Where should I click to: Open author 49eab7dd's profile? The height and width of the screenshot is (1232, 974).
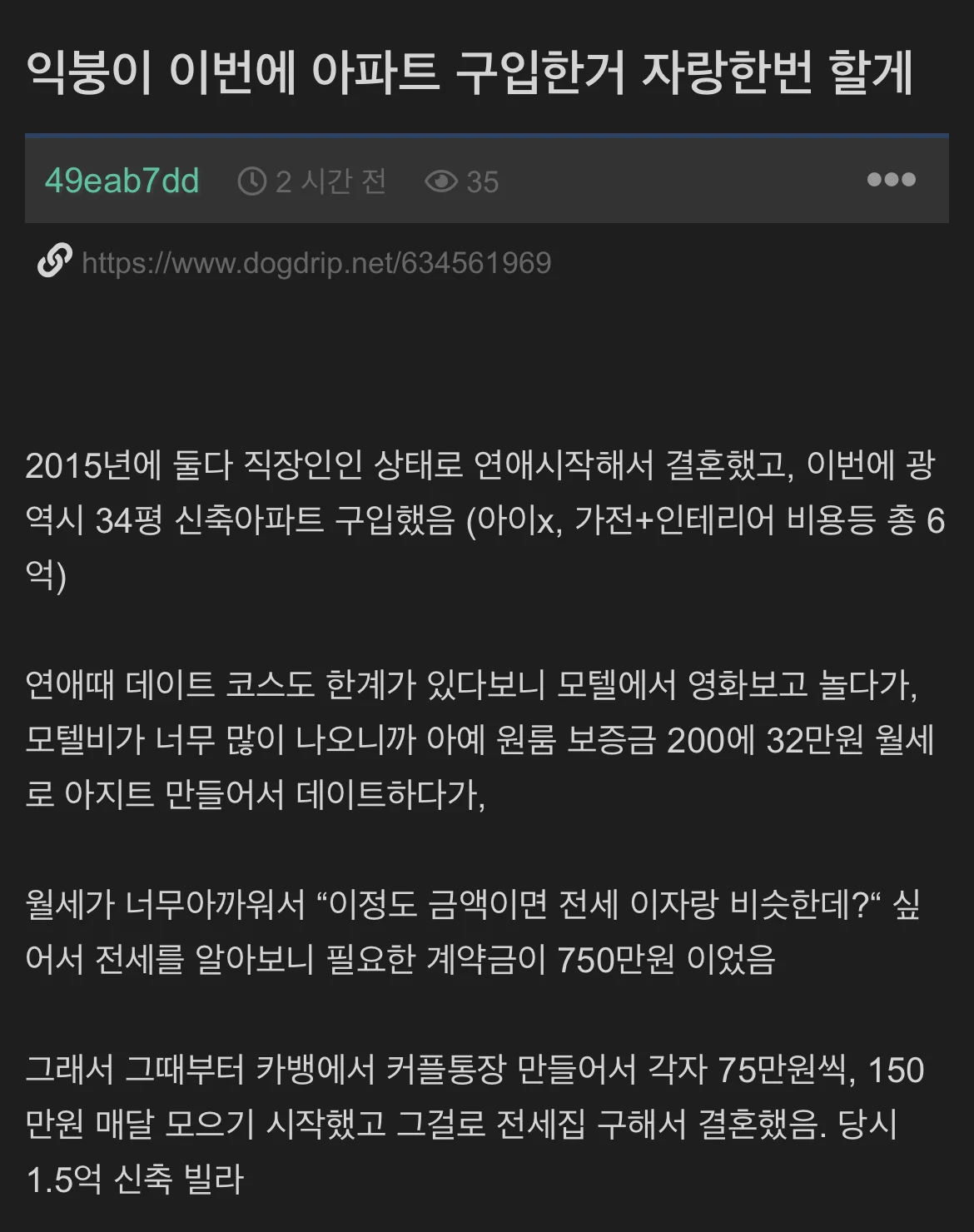pyautogui.click(x=122, y=181)
